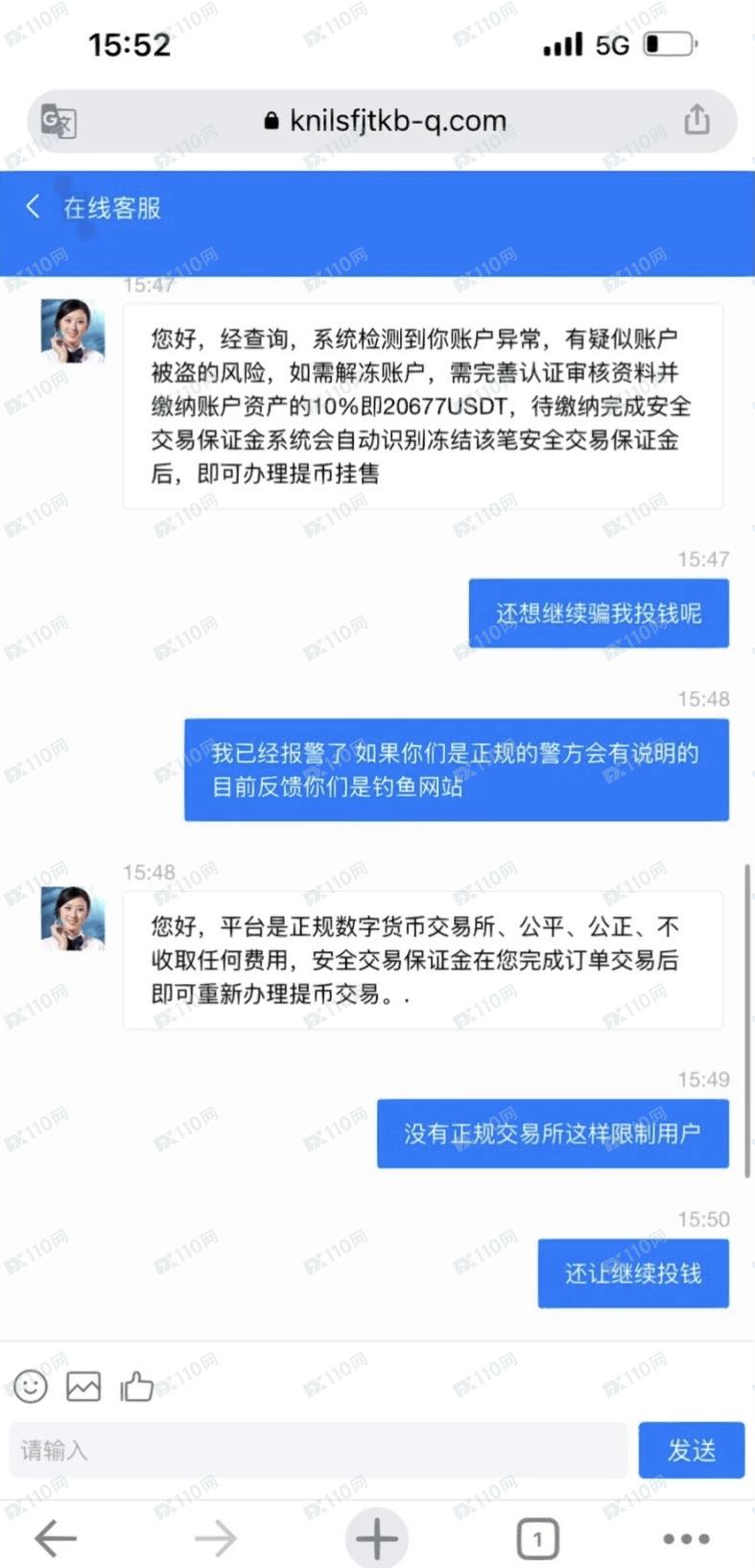
Task: Share this page from address bar
Action: pos(696,120)
